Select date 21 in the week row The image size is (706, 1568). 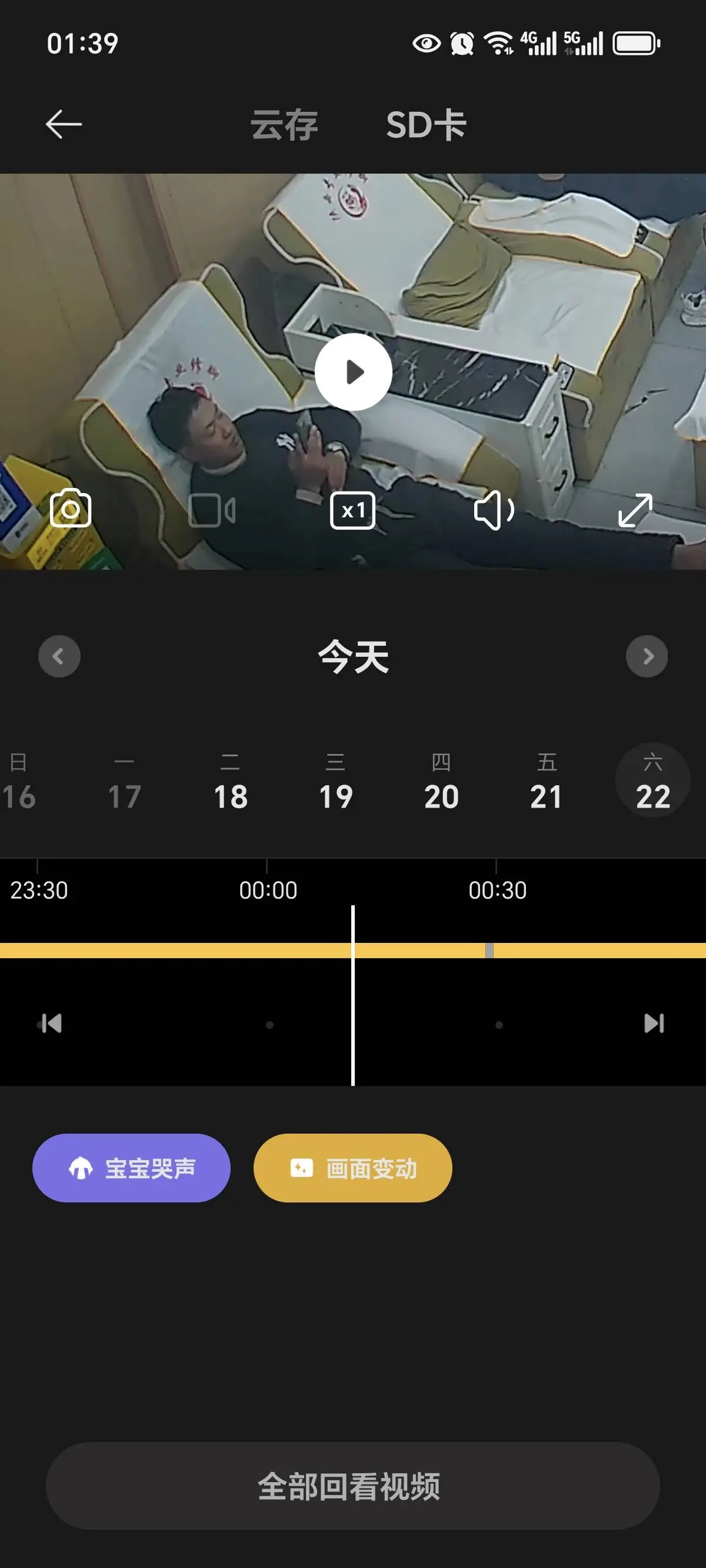tap(547, 782)
